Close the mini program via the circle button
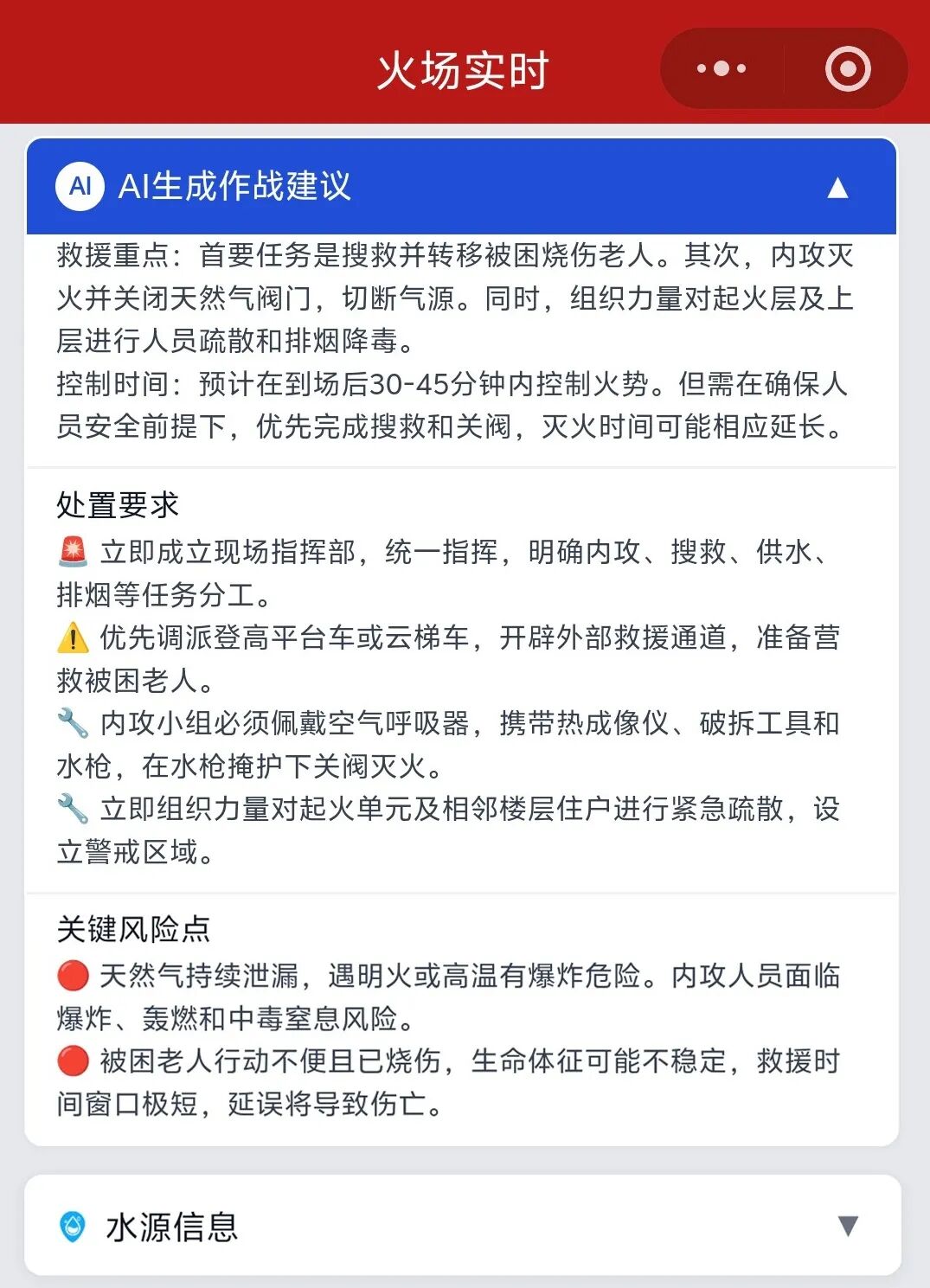The height and width of the screenshot is (1288, 930). pos(847,68)
